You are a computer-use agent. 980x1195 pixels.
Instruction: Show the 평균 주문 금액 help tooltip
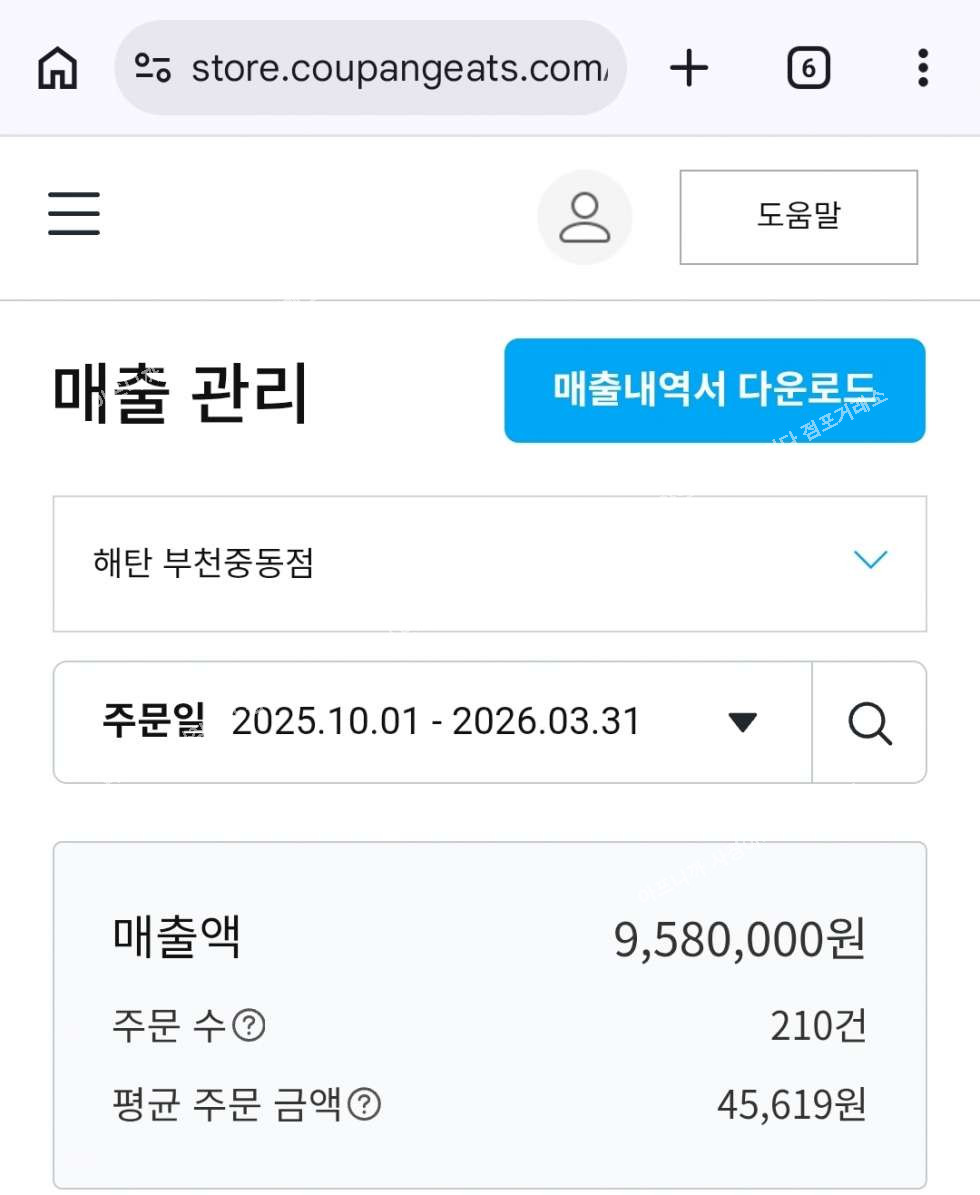tap(364, 1104)
